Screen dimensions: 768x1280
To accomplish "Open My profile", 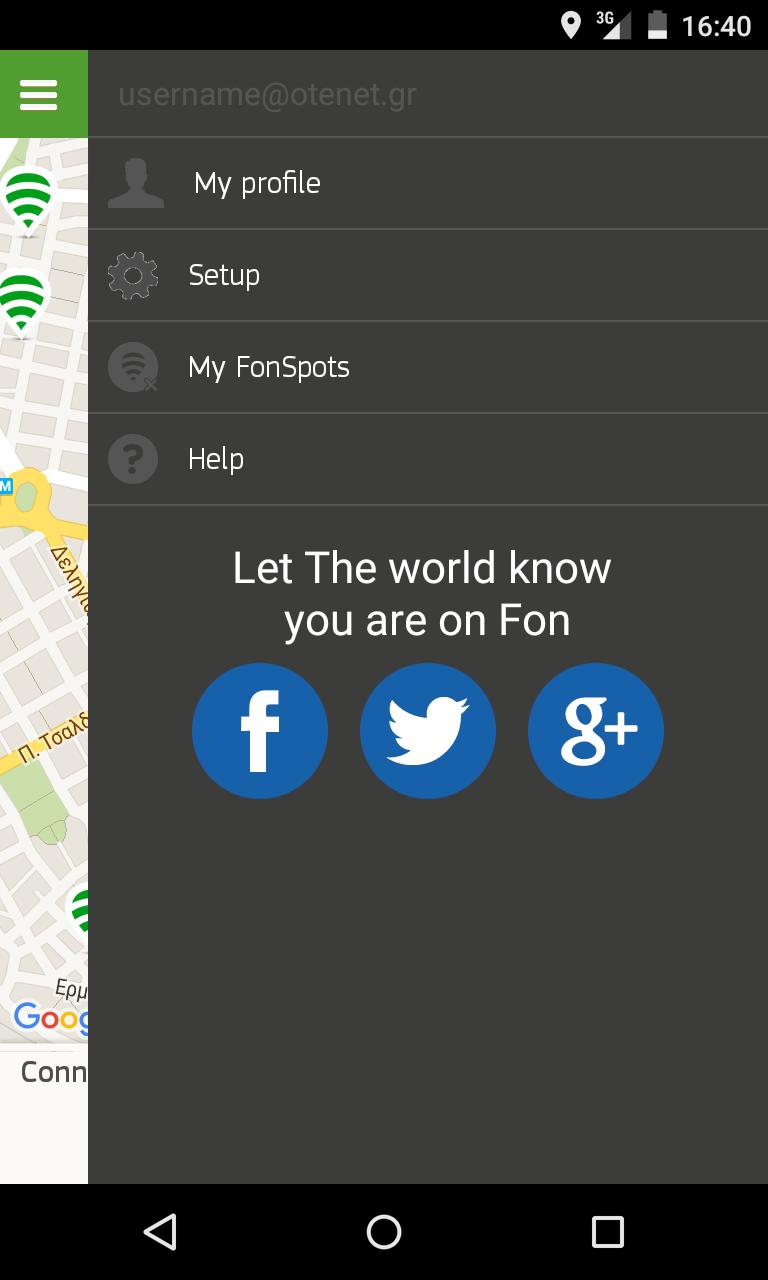I will 256,183.
